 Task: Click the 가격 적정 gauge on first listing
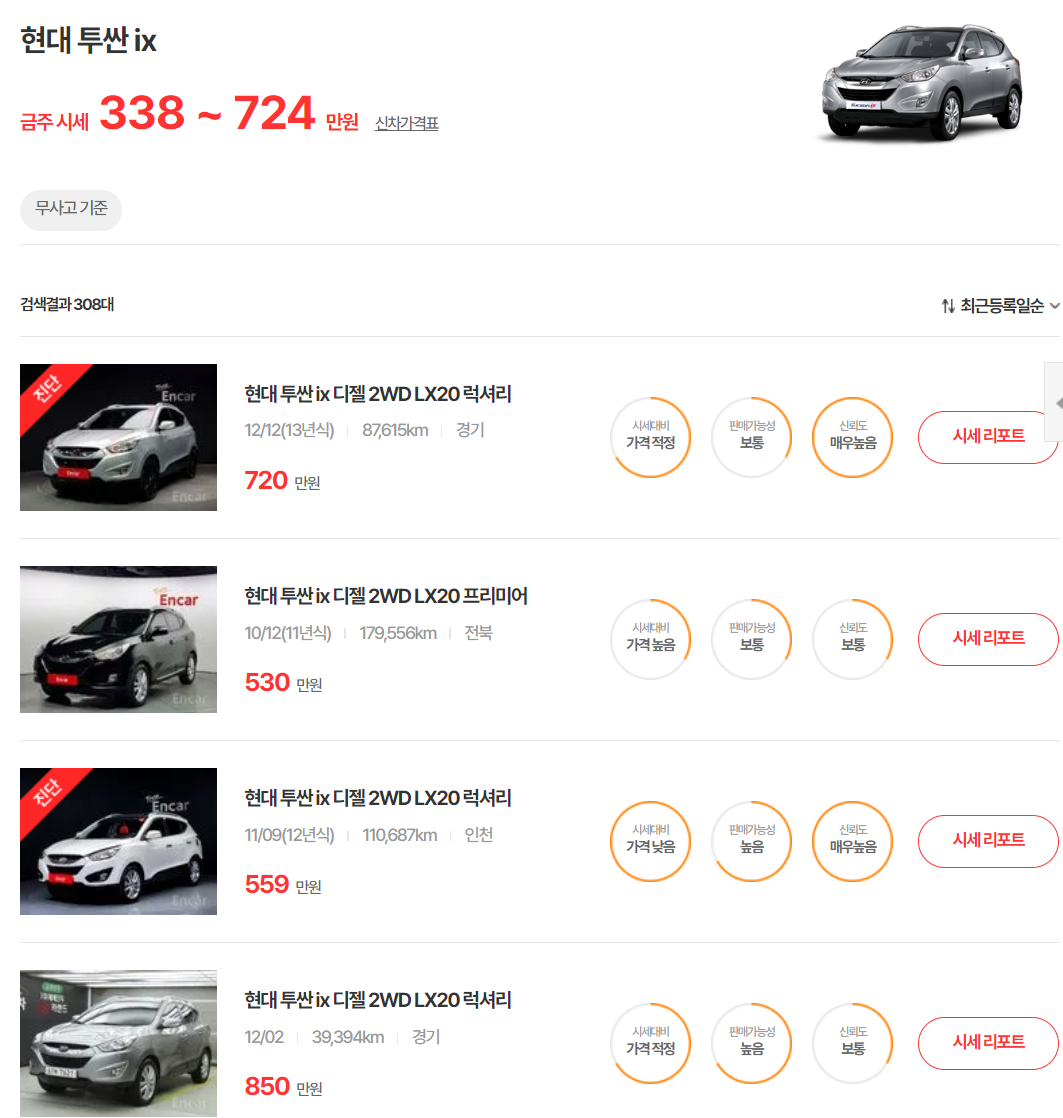[650, 437]
